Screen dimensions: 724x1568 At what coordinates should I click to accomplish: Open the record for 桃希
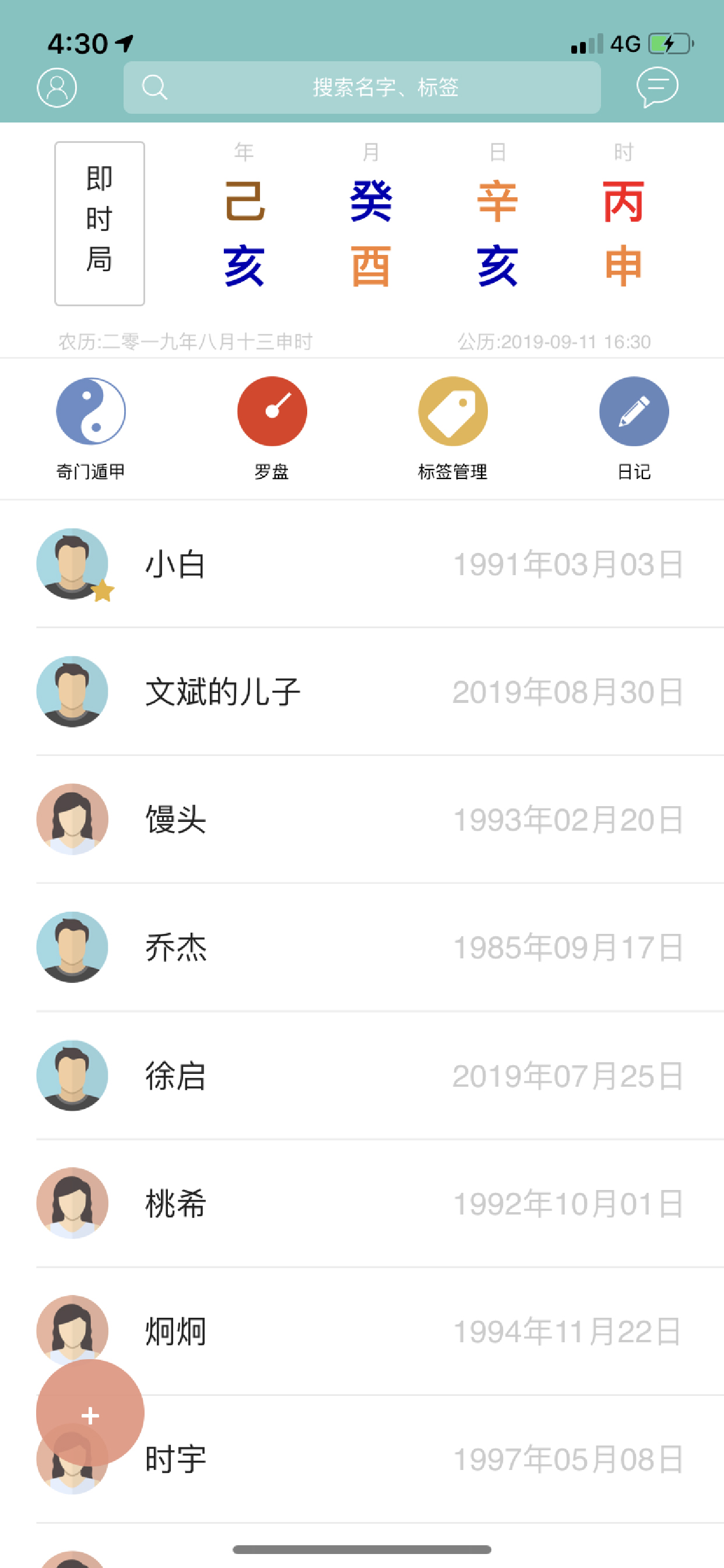[362, 1203]
